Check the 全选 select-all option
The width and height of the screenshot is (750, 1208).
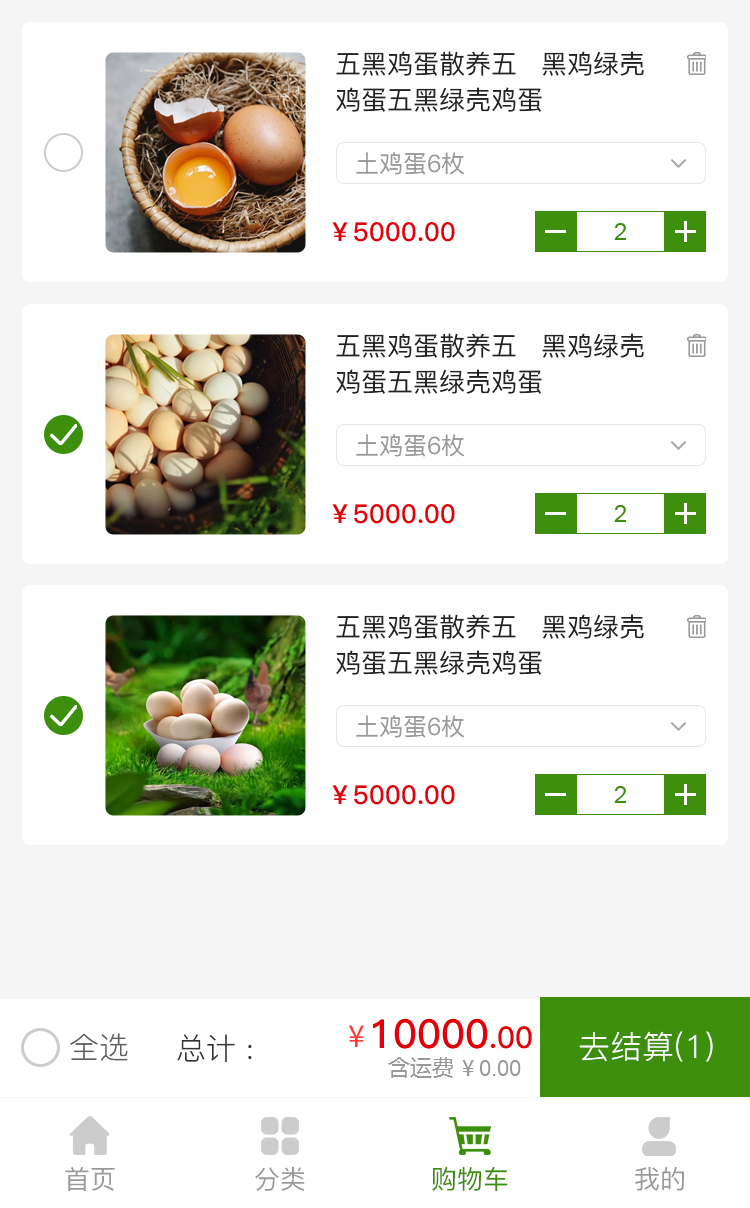tap(41, 1048)
